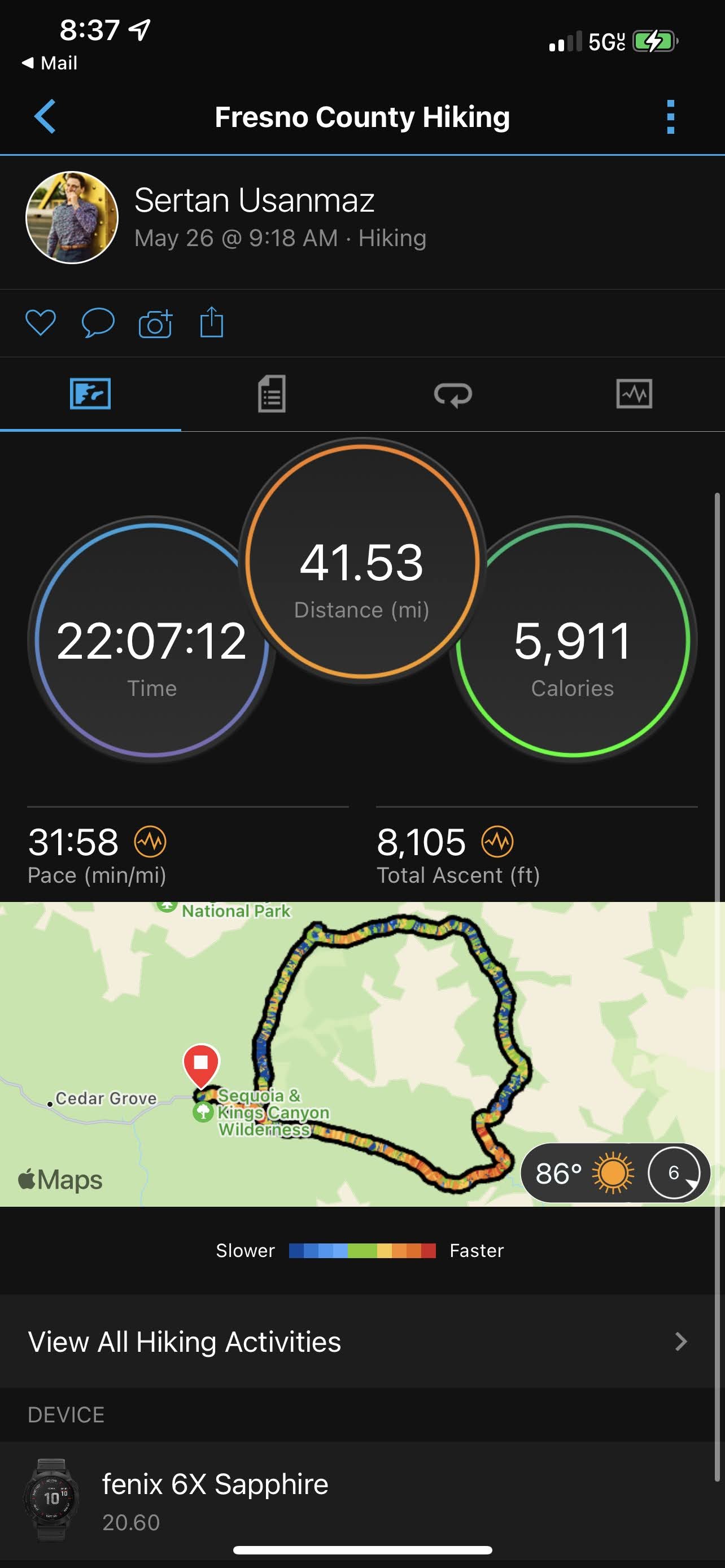Open comments on the activity
This screenshot has height=1568, width=725.
pos(98,323)
